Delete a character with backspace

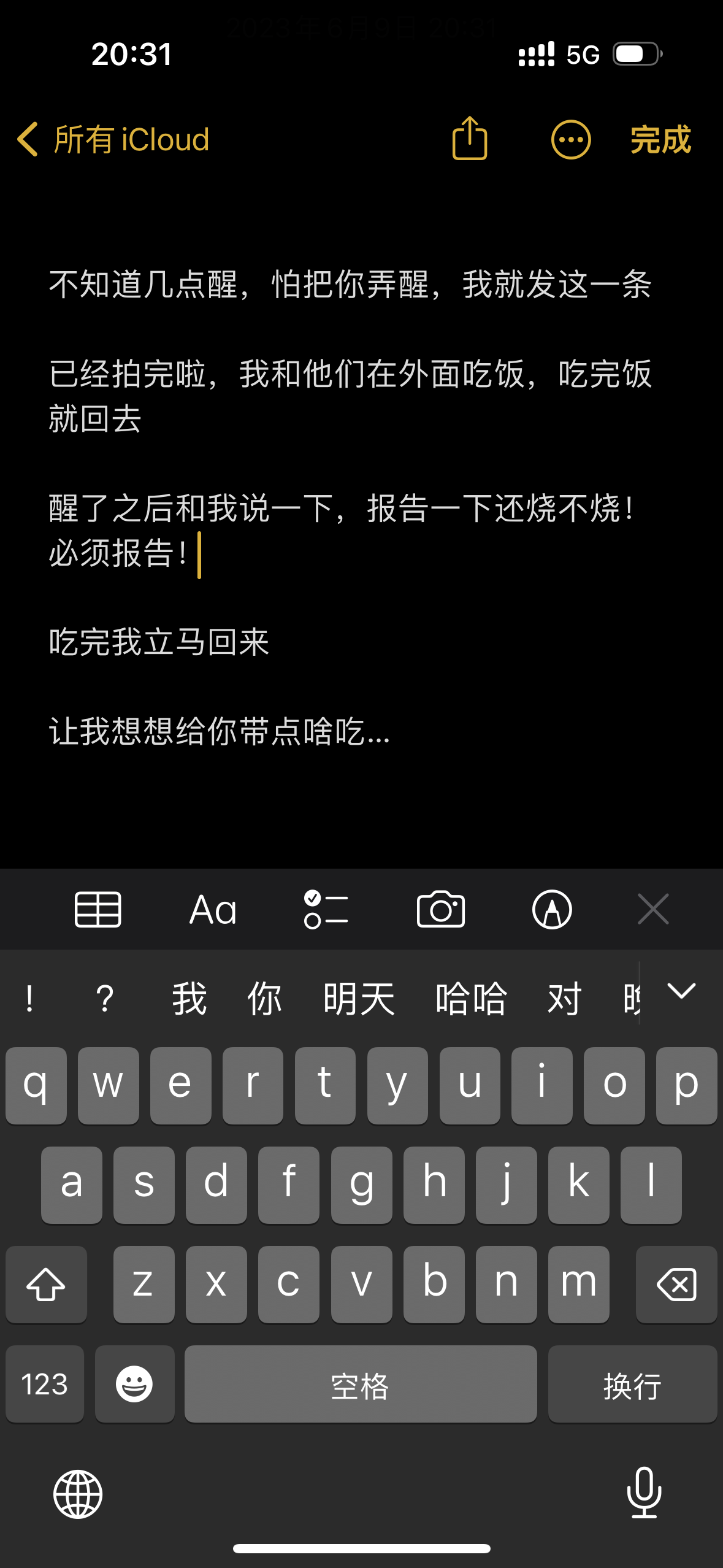click(676, 1284)
